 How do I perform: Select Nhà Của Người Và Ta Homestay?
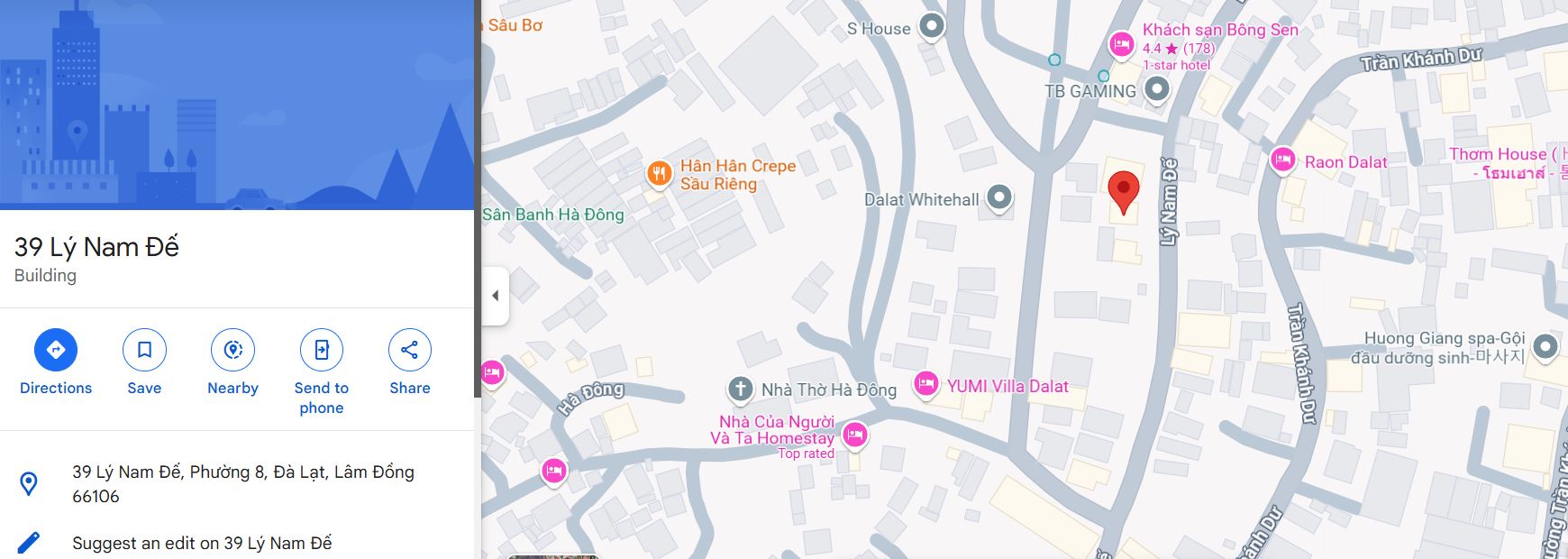(854, 435)
